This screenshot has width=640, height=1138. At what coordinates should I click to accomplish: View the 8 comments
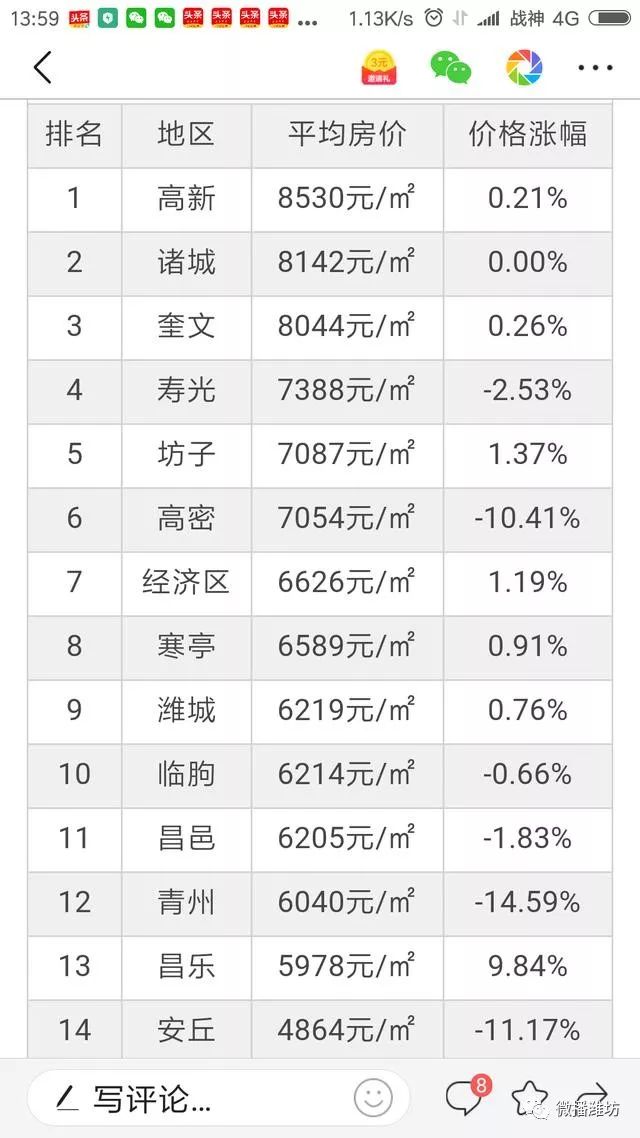(465, 1098)
